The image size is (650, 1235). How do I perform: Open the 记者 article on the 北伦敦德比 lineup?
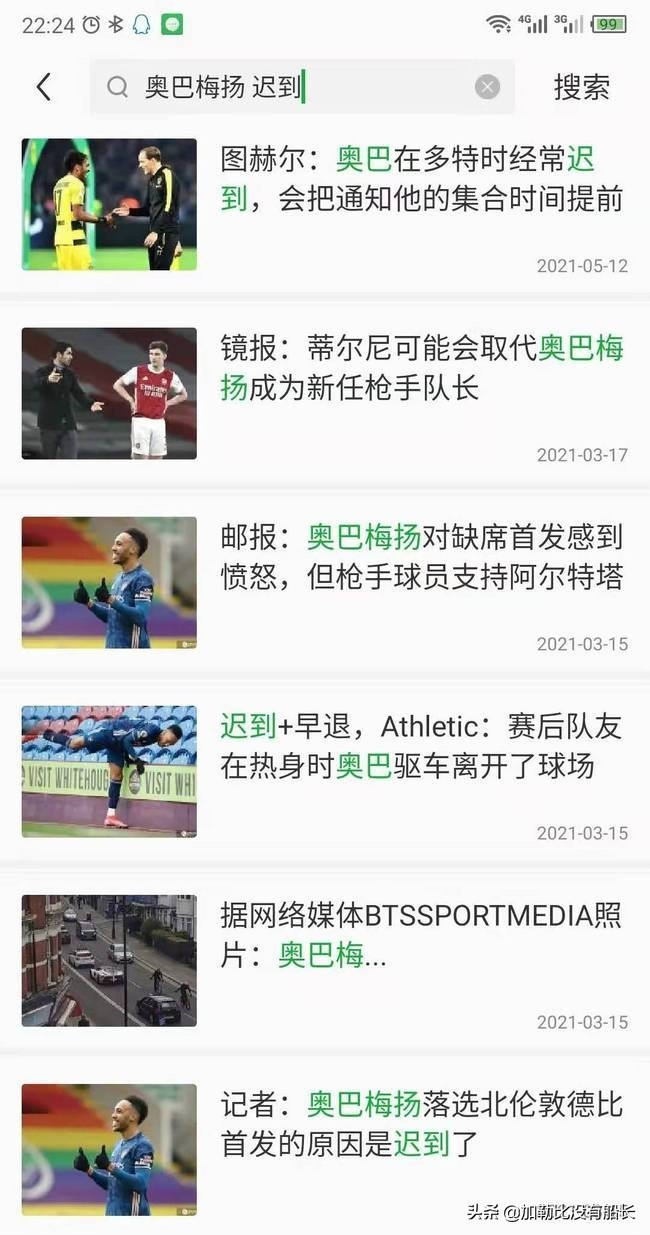tap(421, 1123)
